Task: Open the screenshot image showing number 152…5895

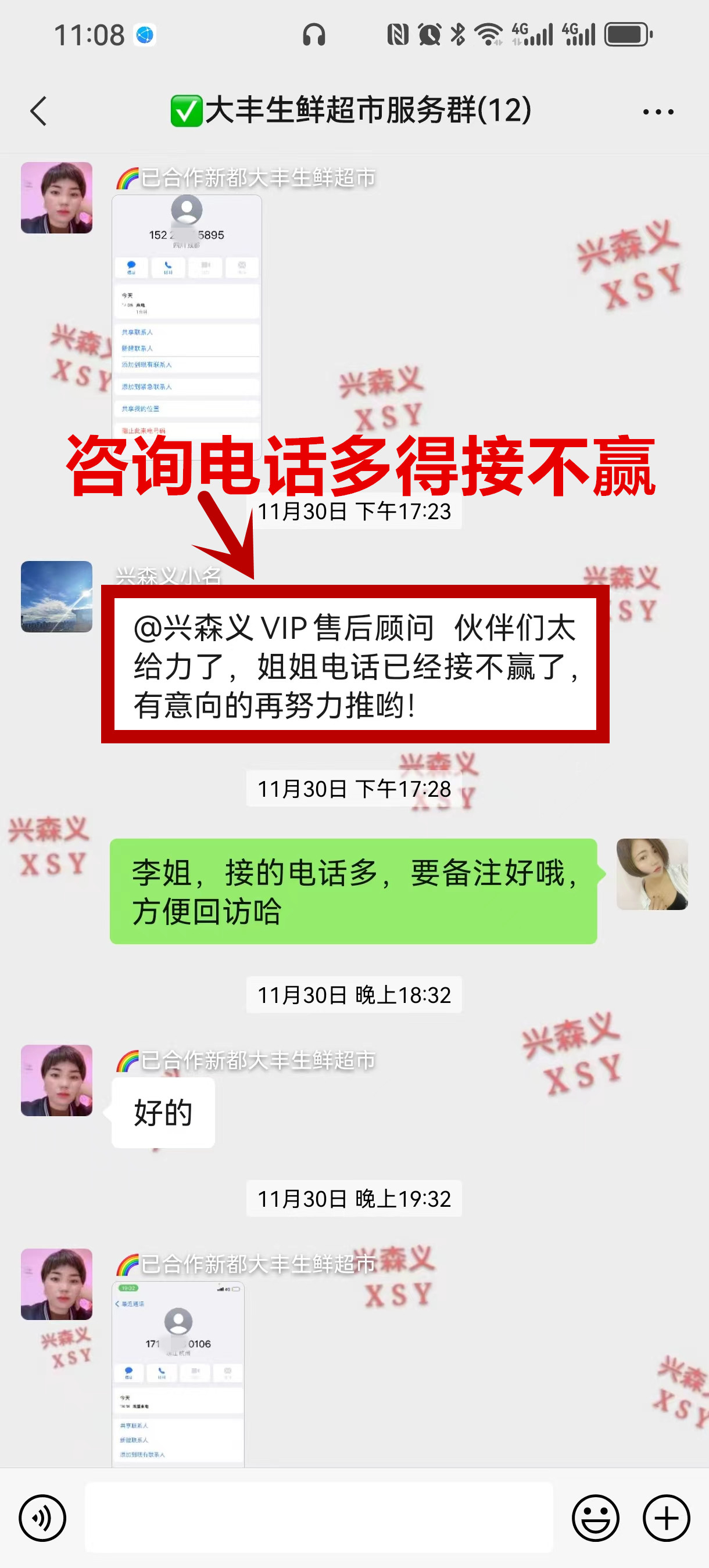Action: [187, 317]
